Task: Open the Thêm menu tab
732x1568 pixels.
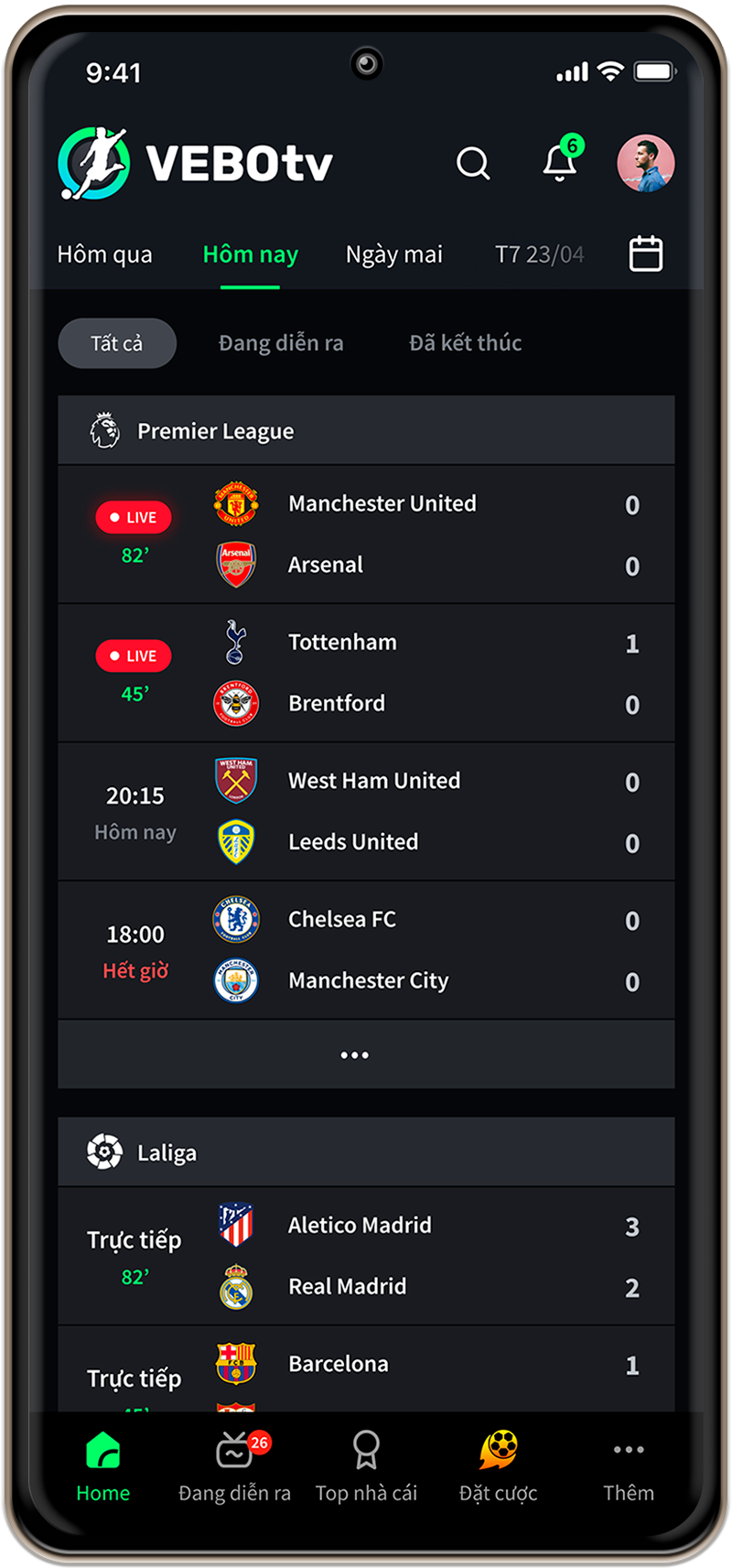Action: tap(629, 1467)
